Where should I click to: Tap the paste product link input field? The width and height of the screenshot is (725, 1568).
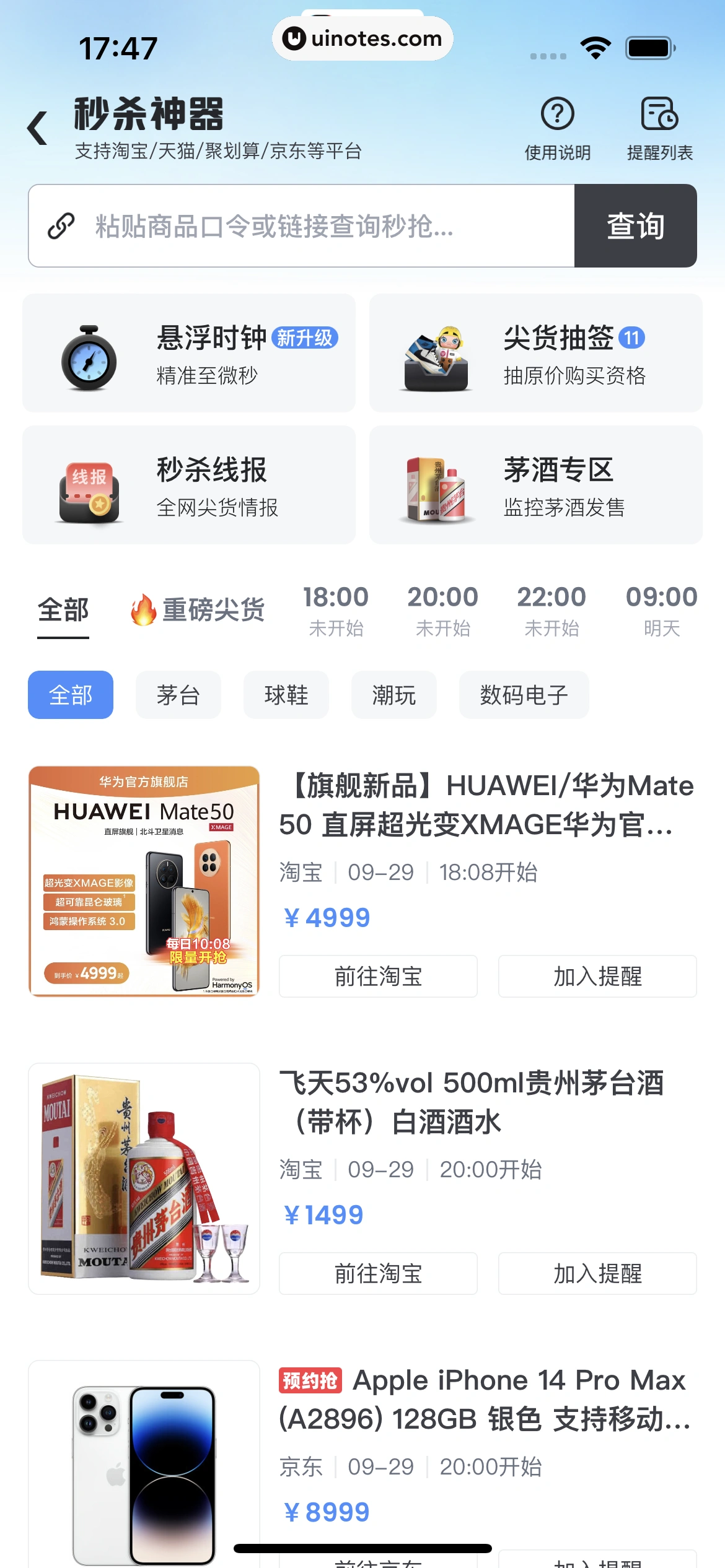(x=301, y=226)
